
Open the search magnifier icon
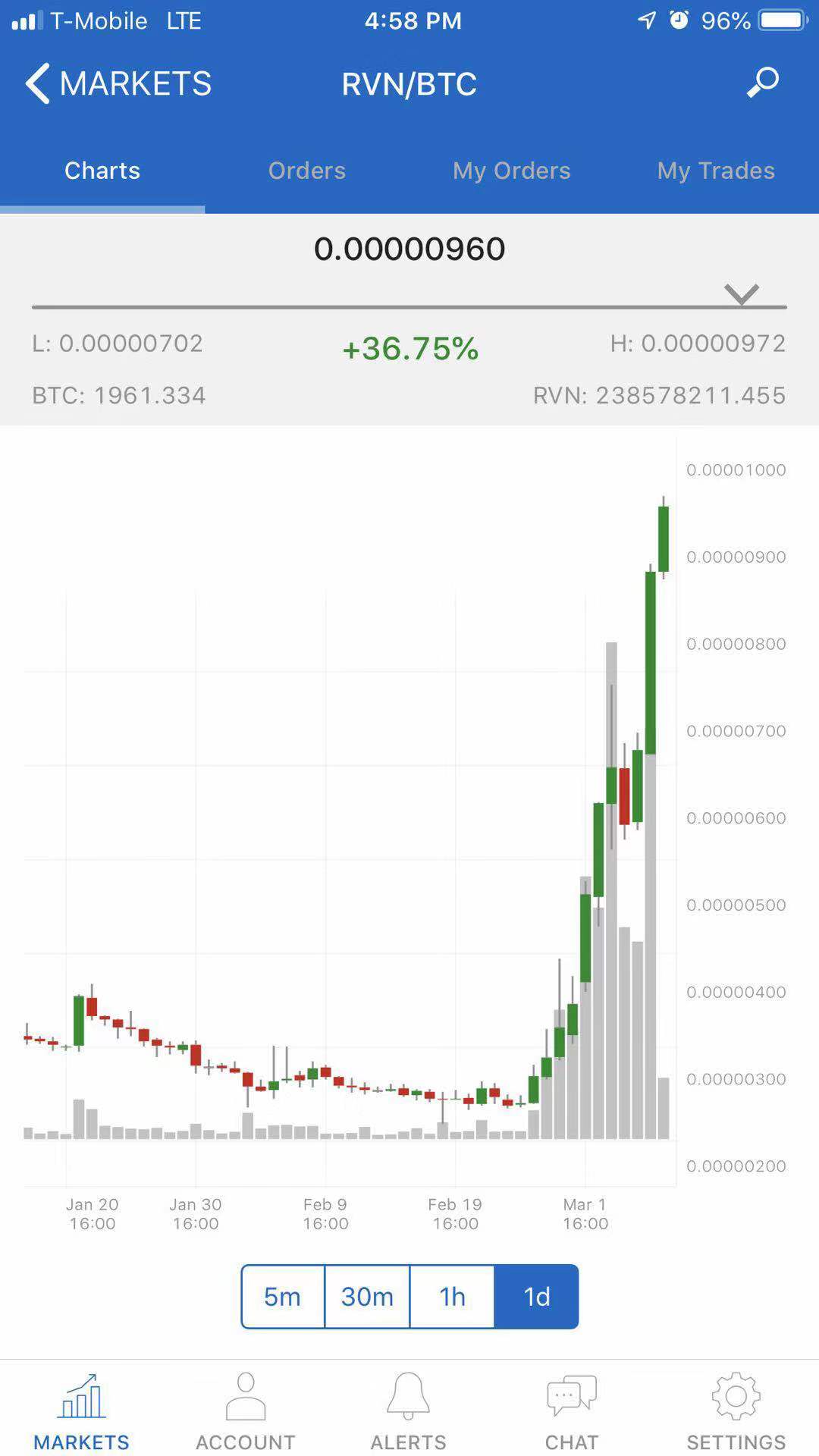762,83
